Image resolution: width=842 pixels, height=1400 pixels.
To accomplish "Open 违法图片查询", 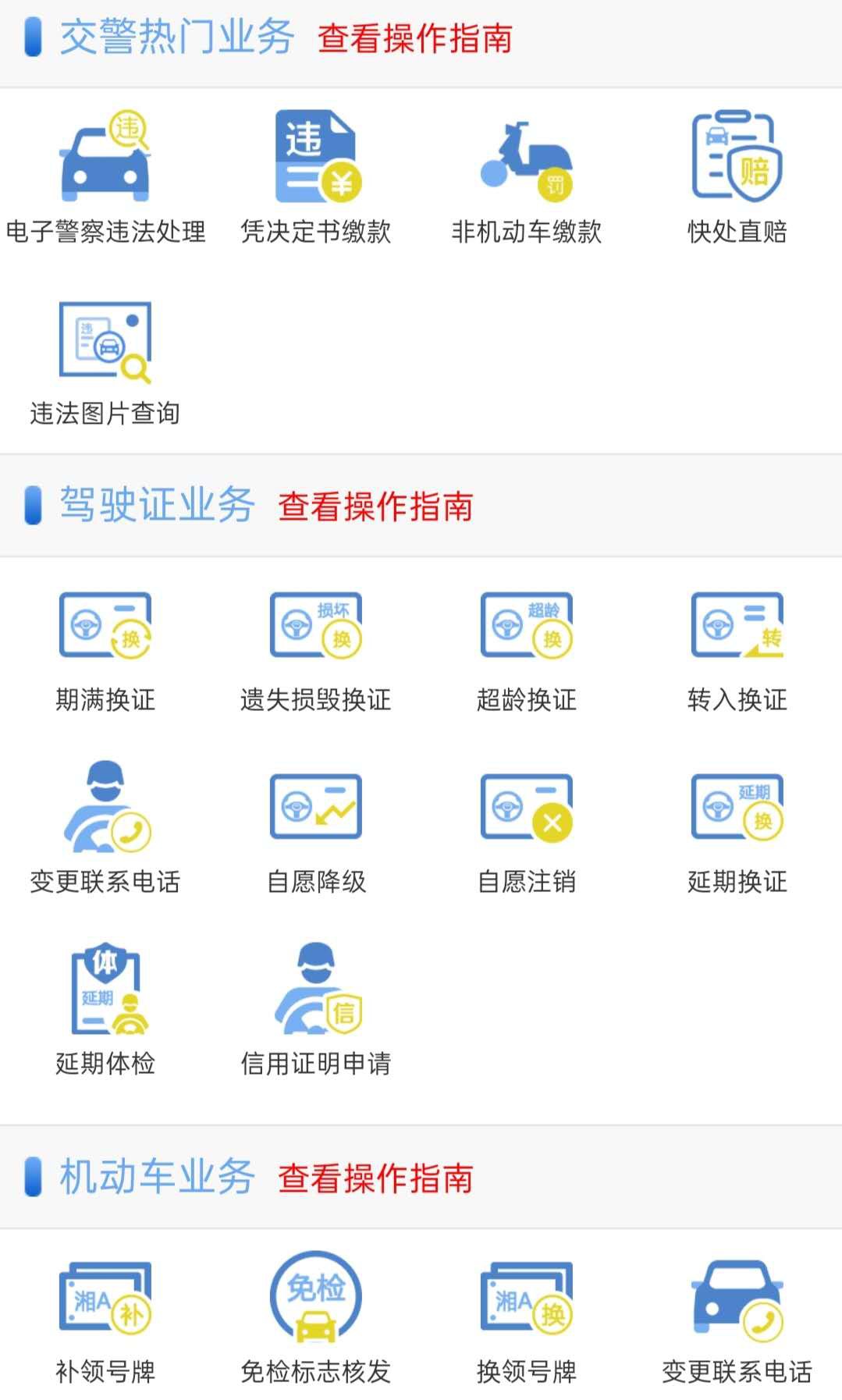I will pyautogui.click(x=105, y=362).
